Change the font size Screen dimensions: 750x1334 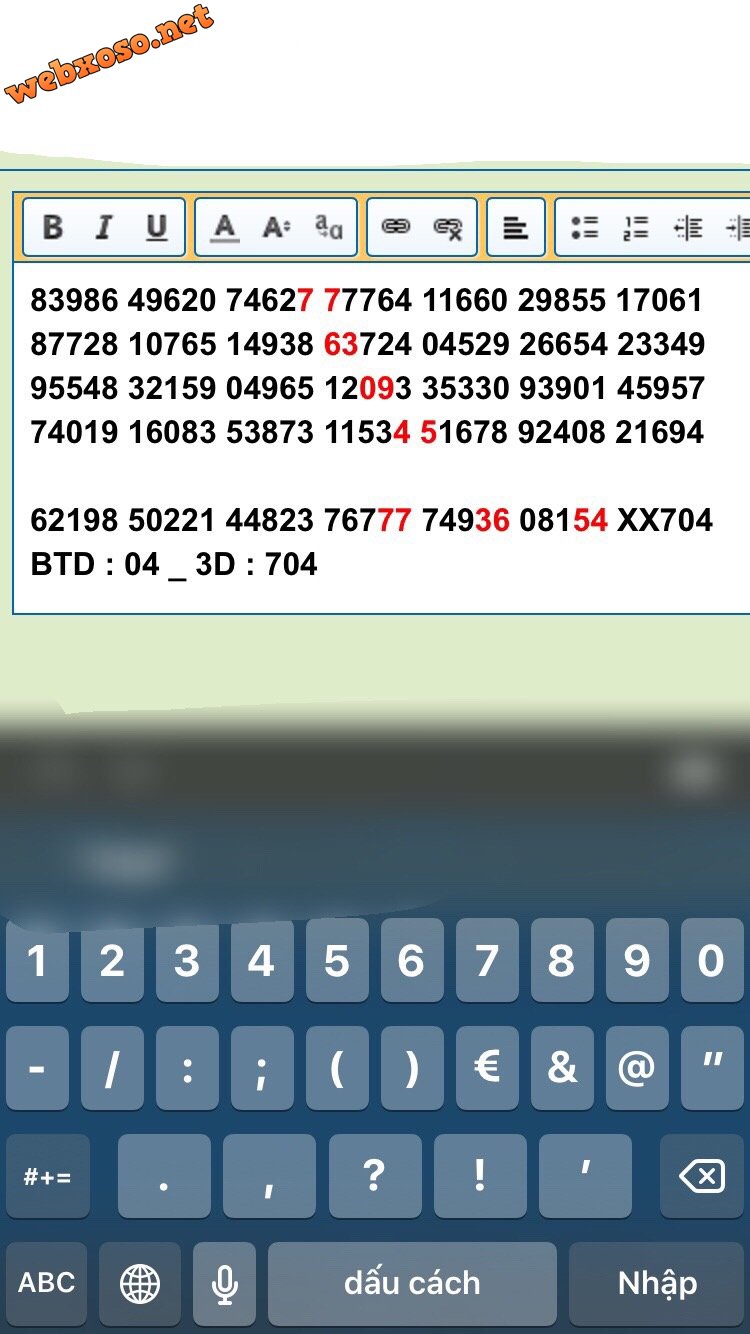276,228
